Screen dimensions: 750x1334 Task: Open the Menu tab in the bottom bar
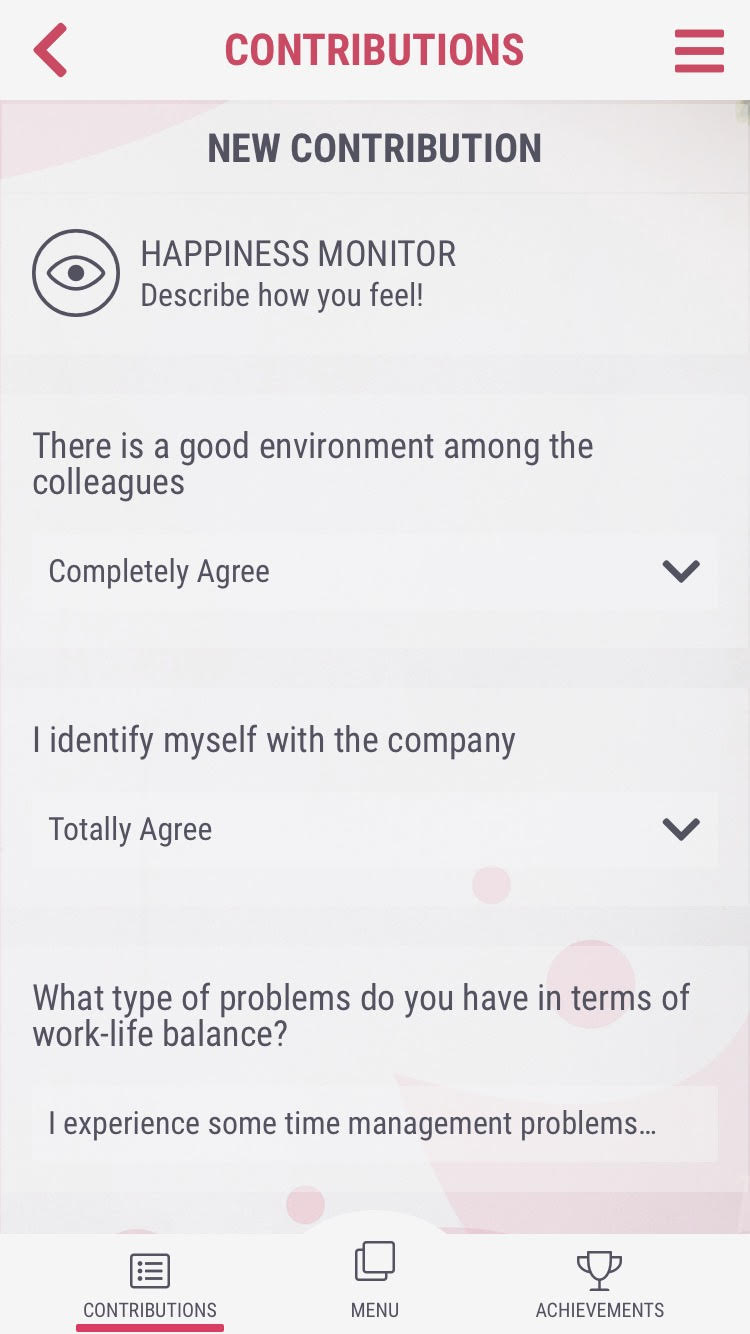(x=375, y=1281)
